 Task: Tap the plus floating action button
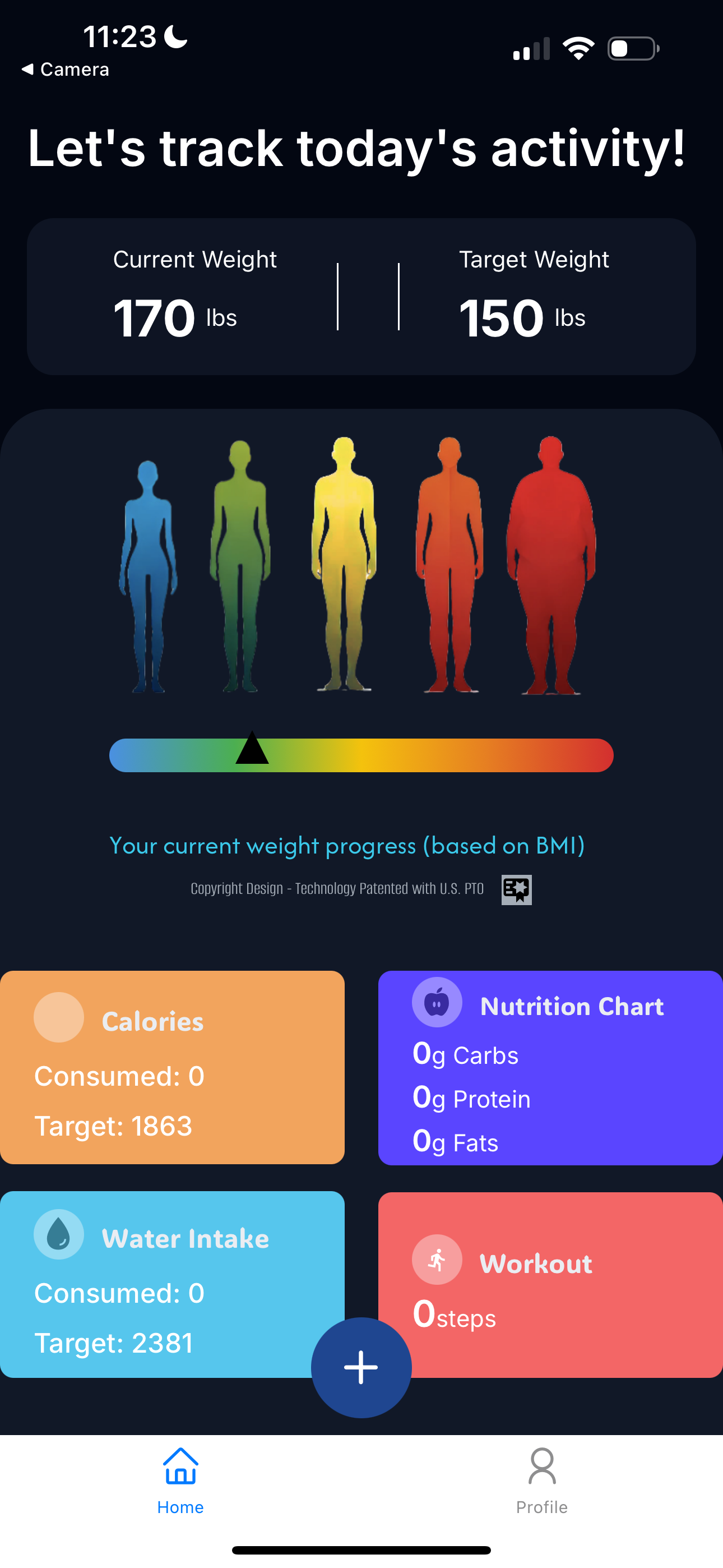(x=361, y=1367)
